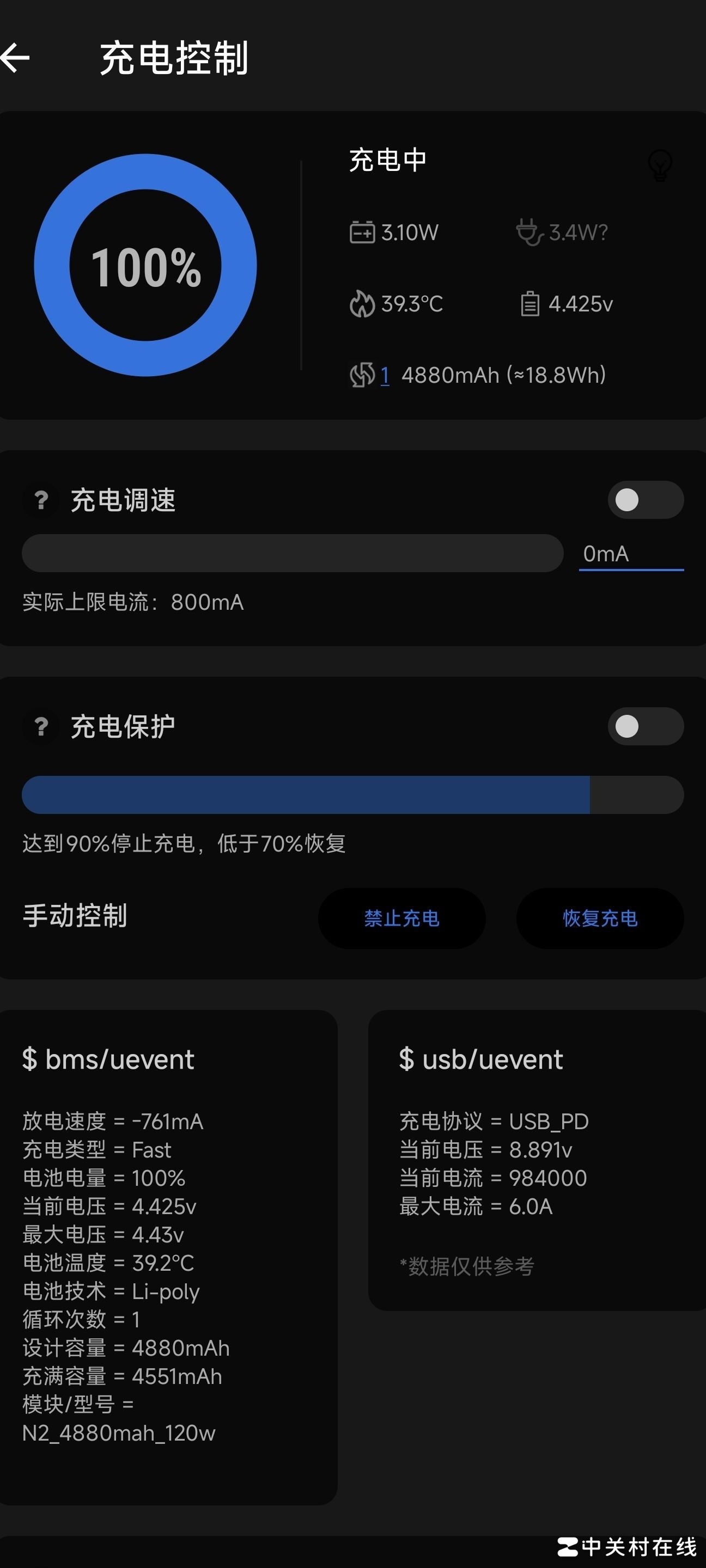Screen dimensions: 706x1568
Task: Tap the 禁止充电 button
Action: [x=401, y=918]
